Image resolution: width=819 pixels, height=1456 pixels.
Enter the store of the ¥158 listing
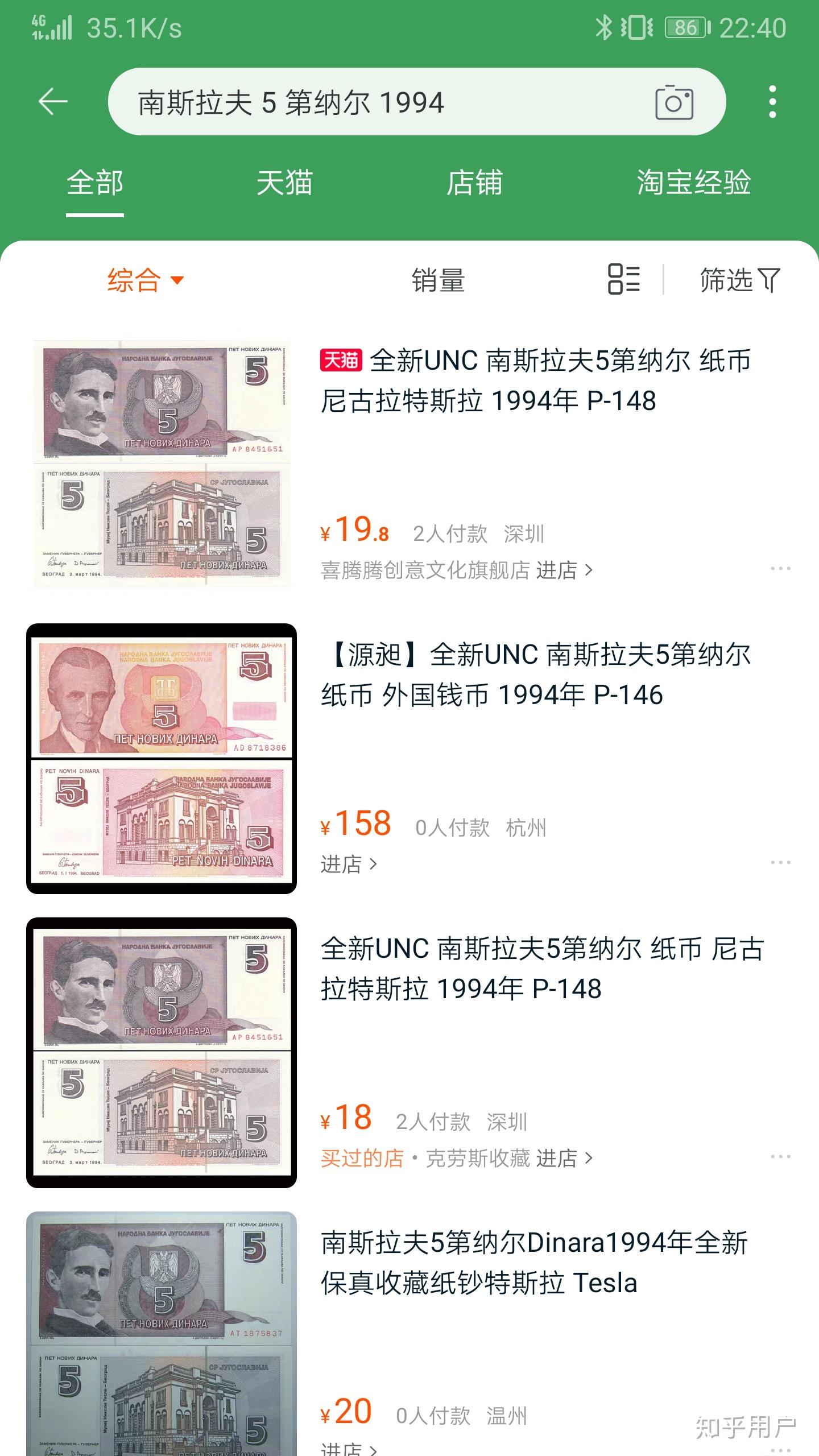349,864
